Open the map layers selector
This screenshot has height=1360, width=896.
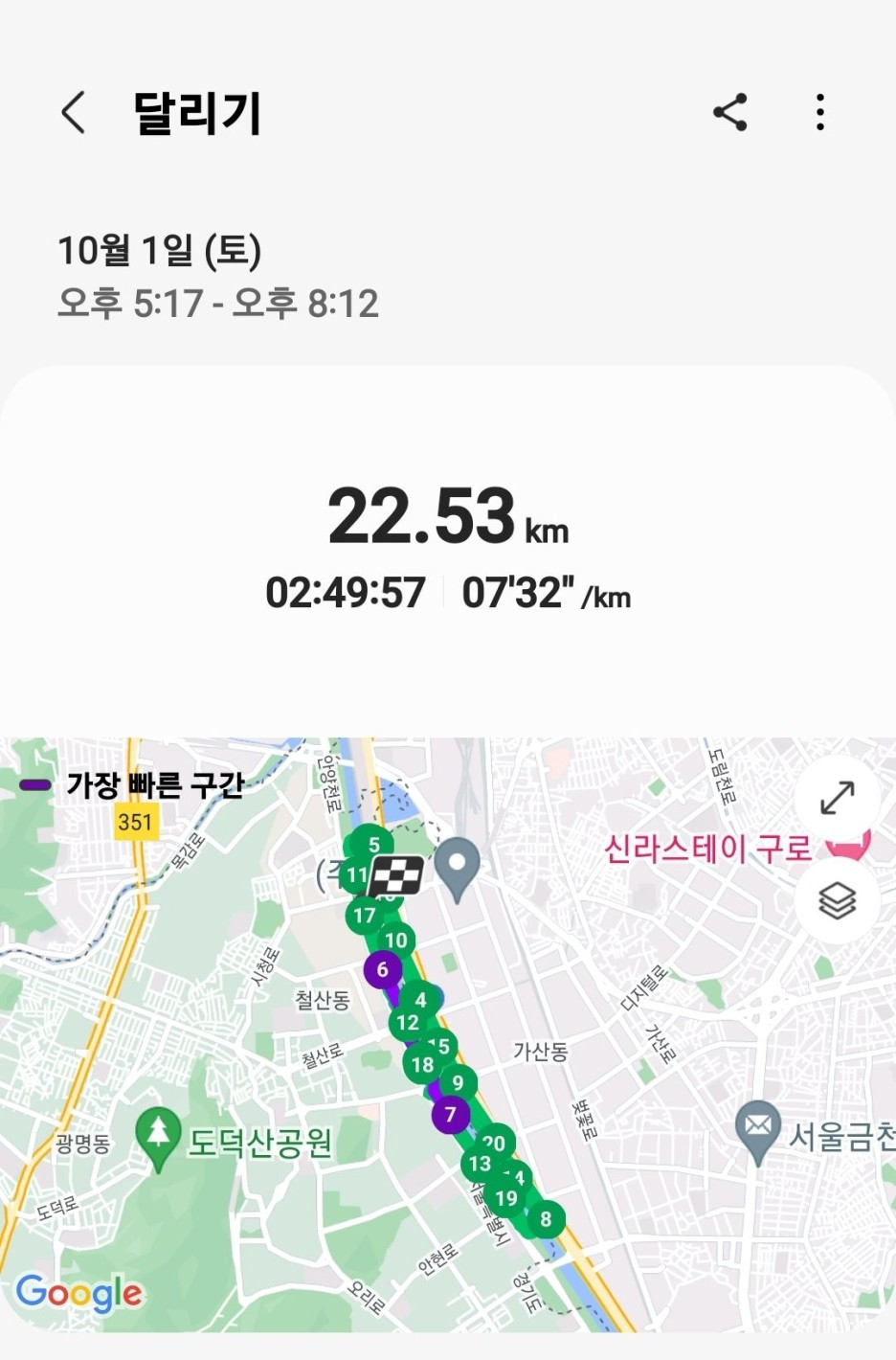point(838,900)
